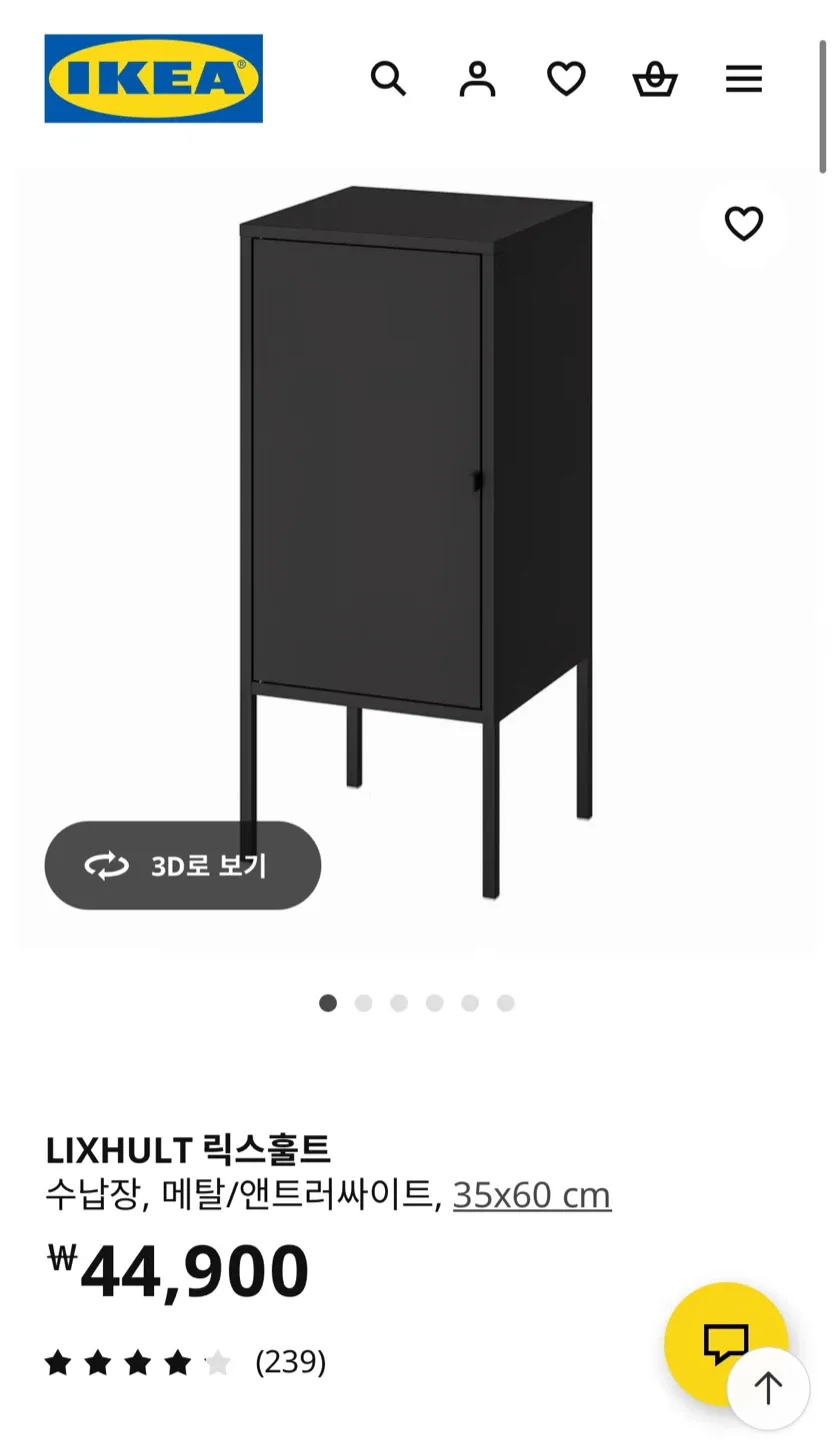Viewport: 833px width, 1440px height.
Task: View the 239 customer reviews
Action: [x=290, y=1362]
